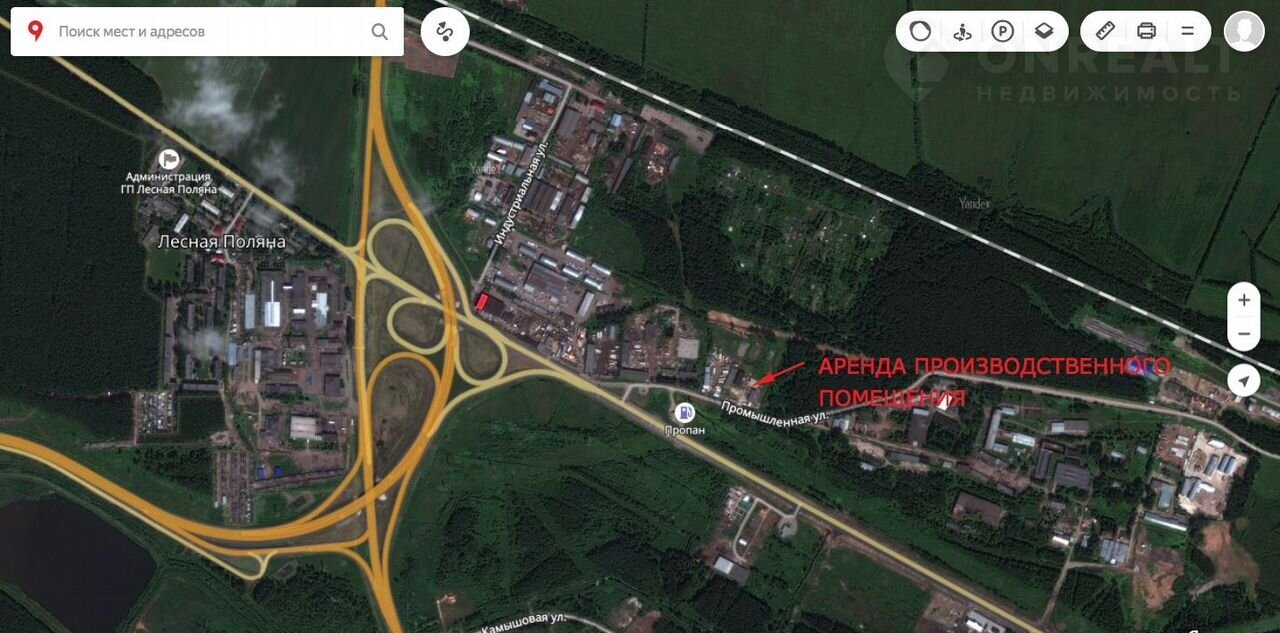Open Администрация ГП Лесная Поляна marker

169,159
